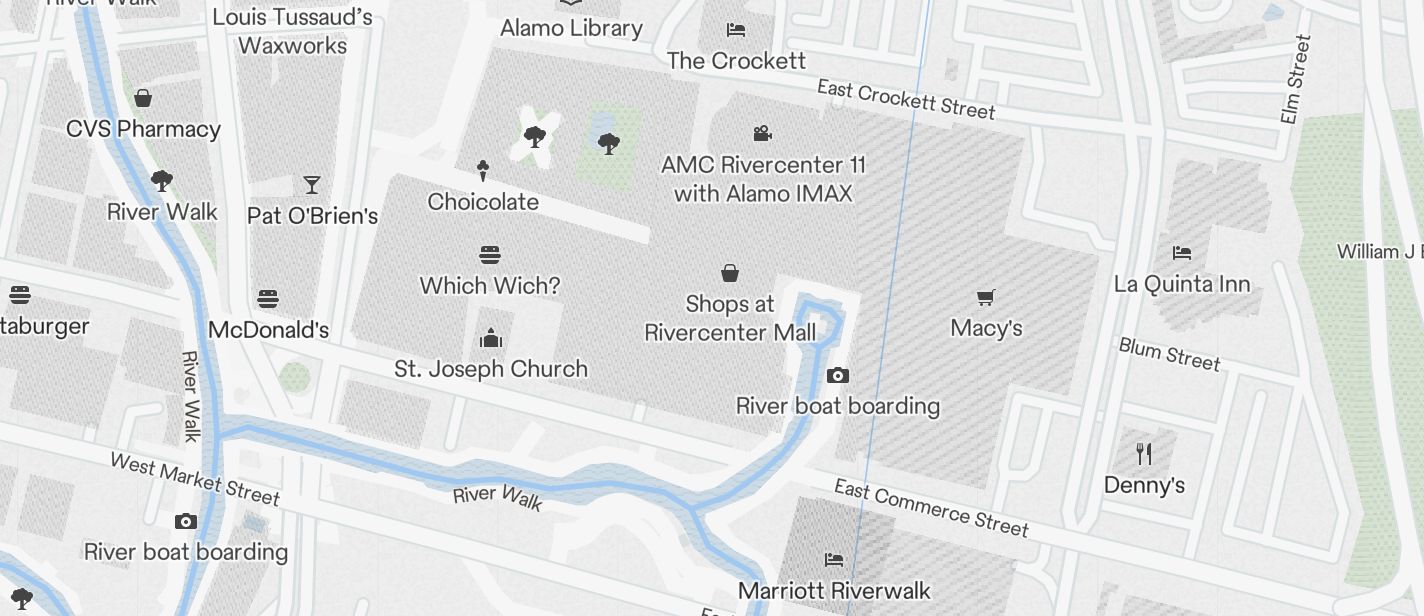
Task: Open Pat O'Brien's bar marker
Action: coord(312,185)
